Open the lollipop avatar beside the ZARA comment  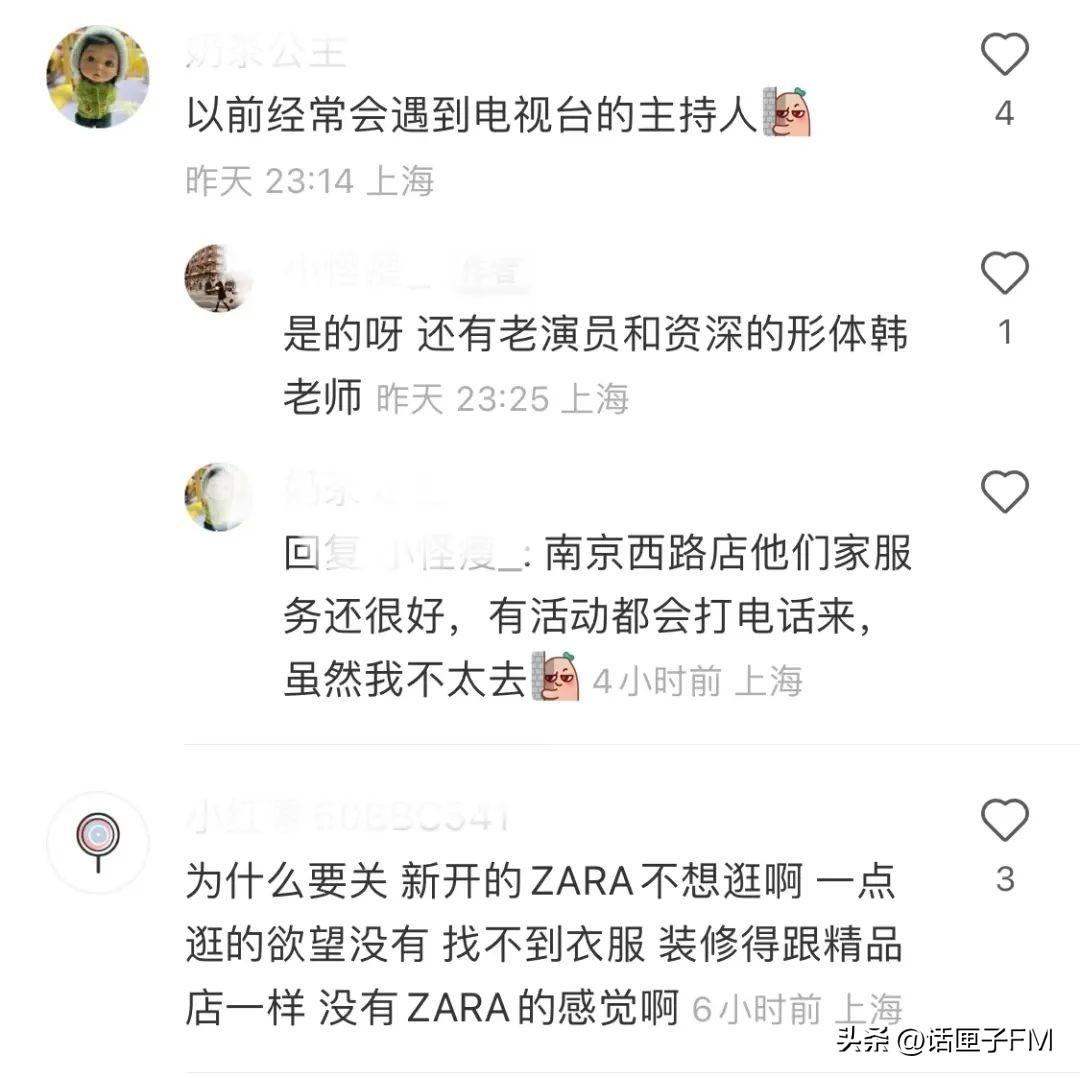pos(98,842)
